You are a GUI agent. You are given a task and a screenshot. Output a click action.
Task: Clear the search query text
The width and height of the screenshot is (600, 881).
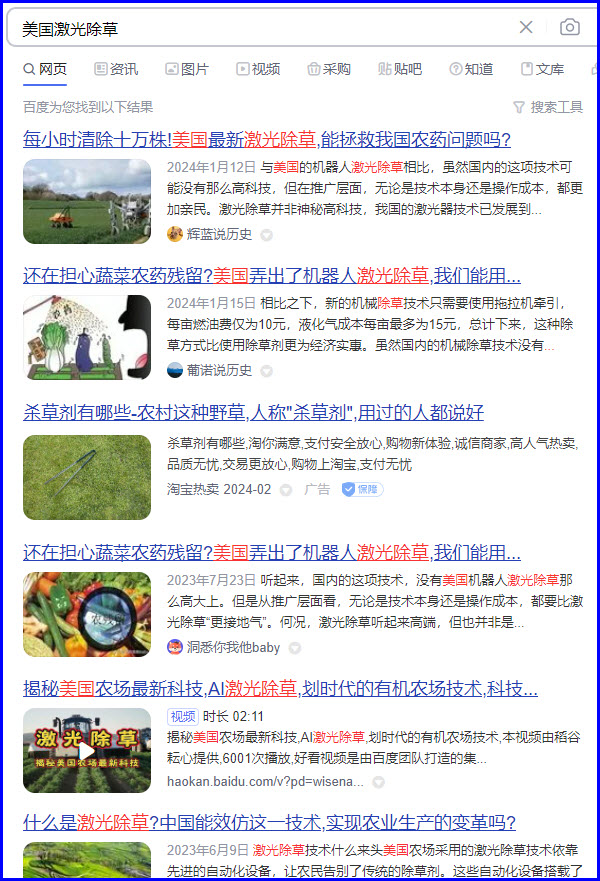tap(526, 28)
